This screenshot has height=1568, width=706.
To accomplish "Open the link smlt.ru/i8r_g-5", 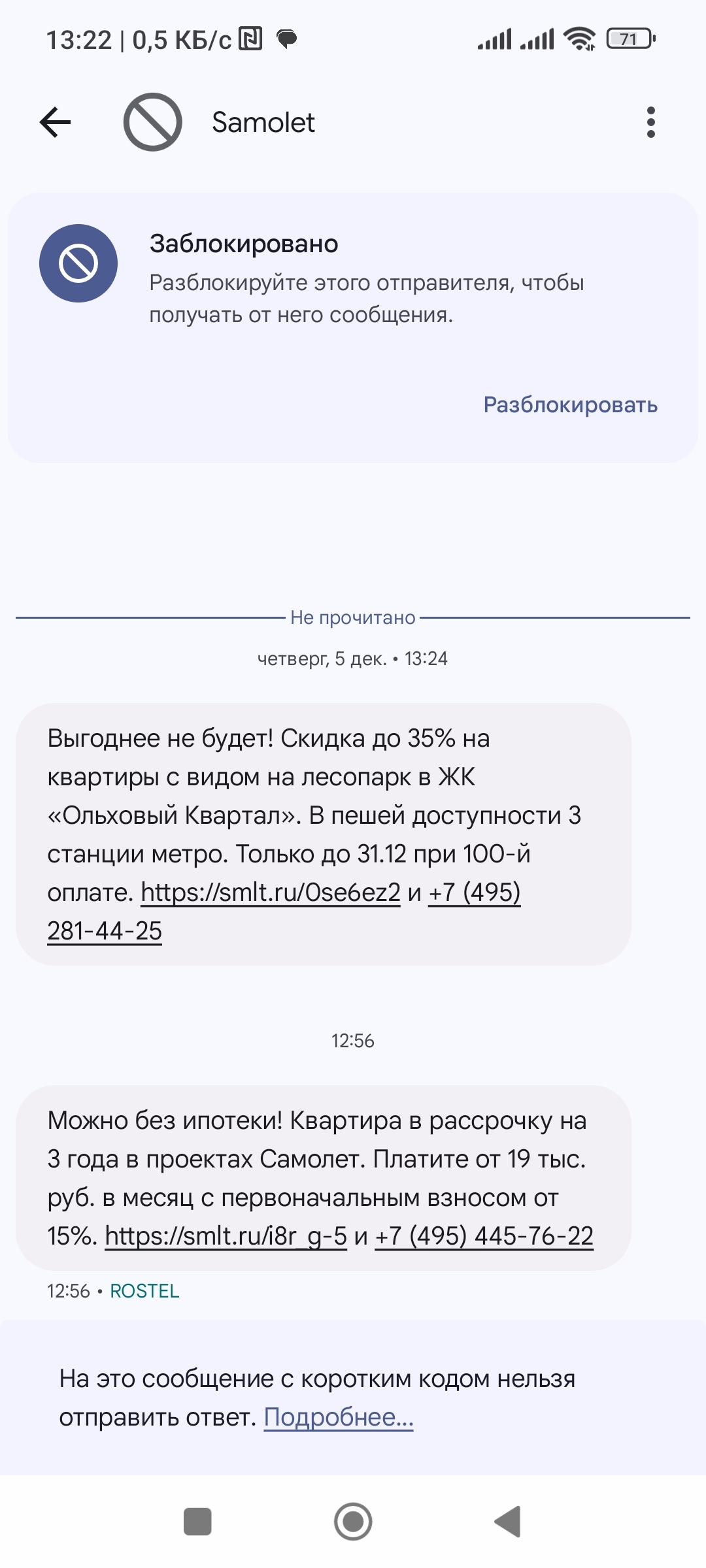I will coord(226,1236).
